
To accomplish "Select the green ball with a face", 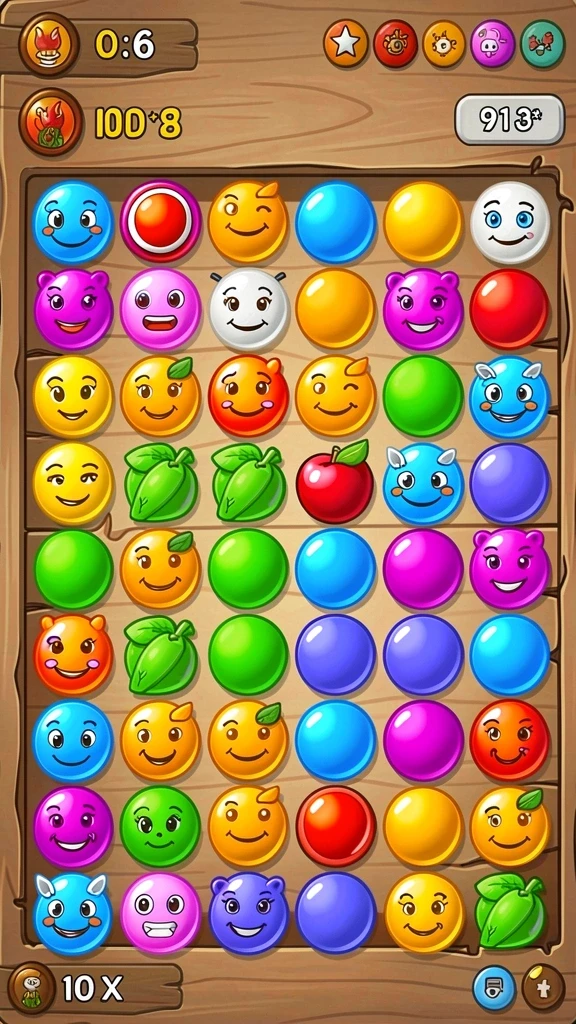I will coord(160,826).
